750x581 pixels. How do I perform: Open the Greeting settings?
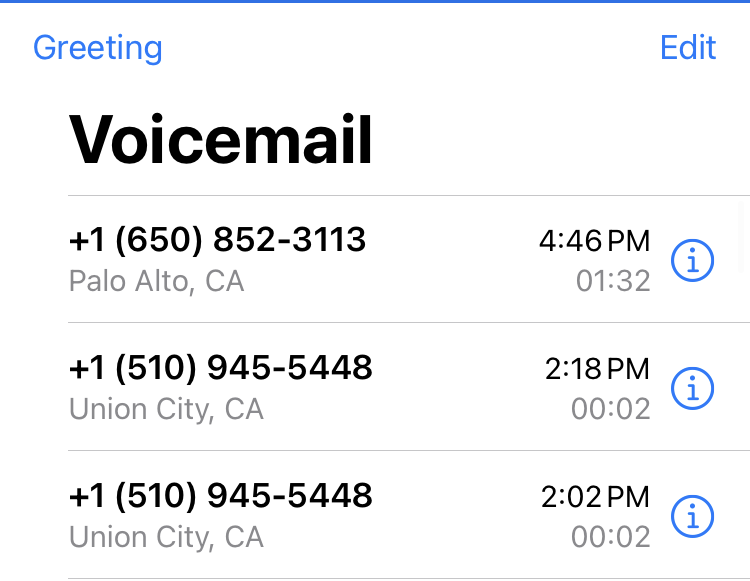point(97,48)
